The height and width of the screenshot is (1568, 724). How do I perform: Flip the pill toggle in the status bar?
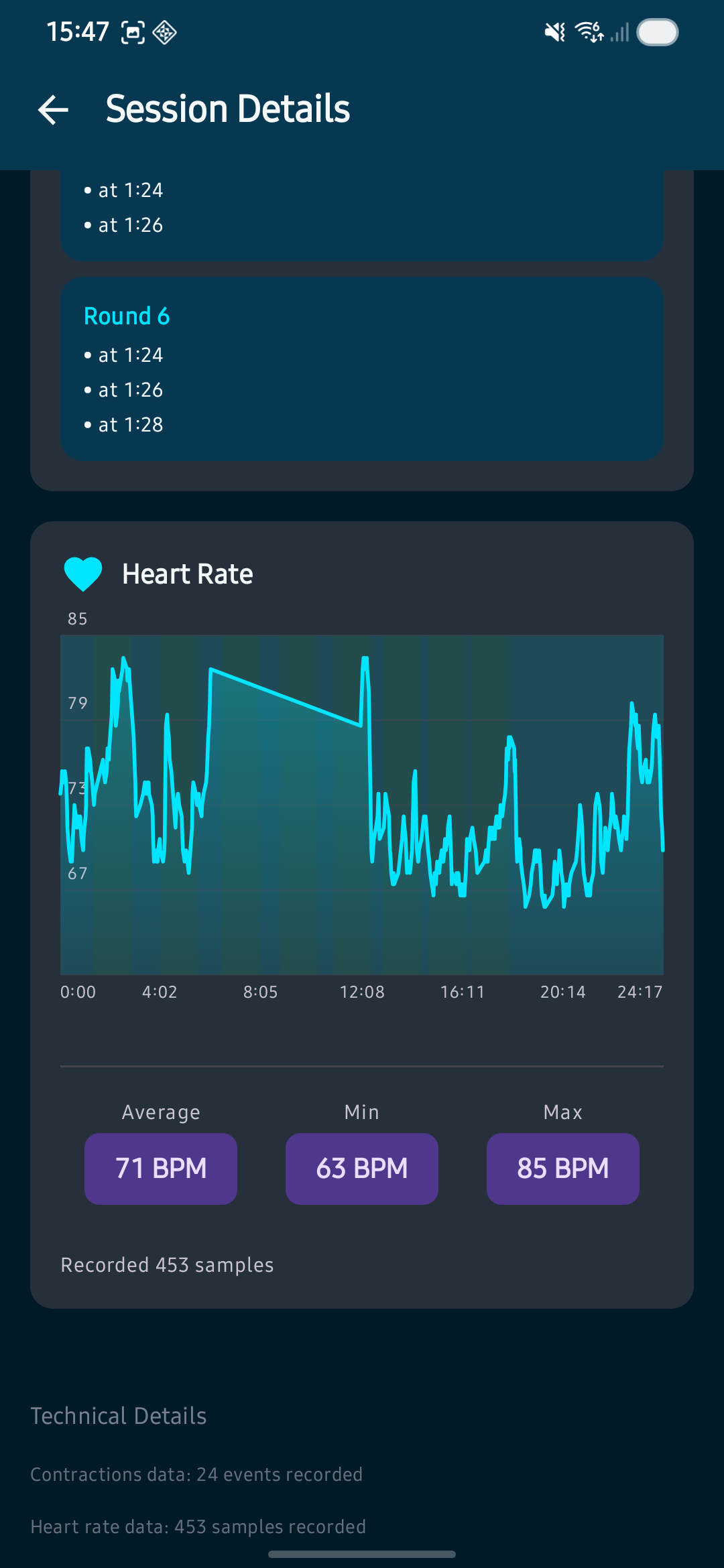pos(659,31)
